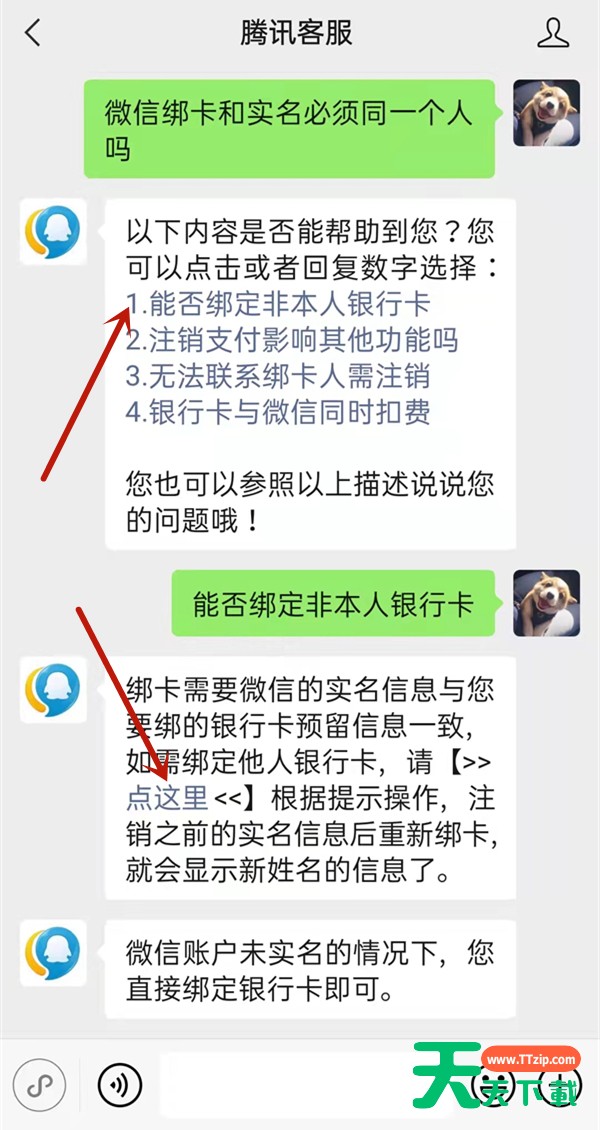Switch to voice input

(x=120, y=1085)
